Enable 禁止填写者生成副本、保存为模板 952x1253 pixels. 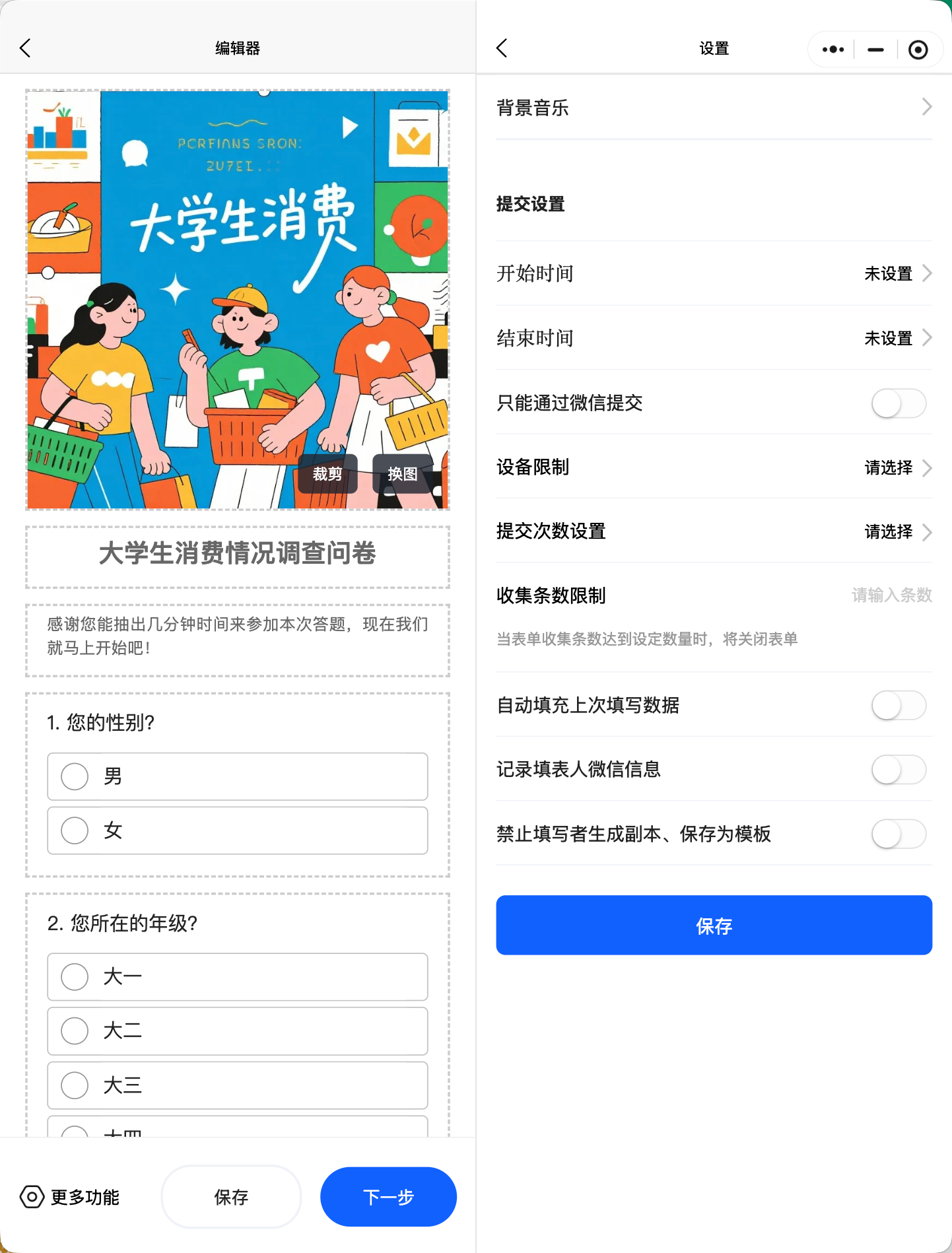[x=898, y=834]
